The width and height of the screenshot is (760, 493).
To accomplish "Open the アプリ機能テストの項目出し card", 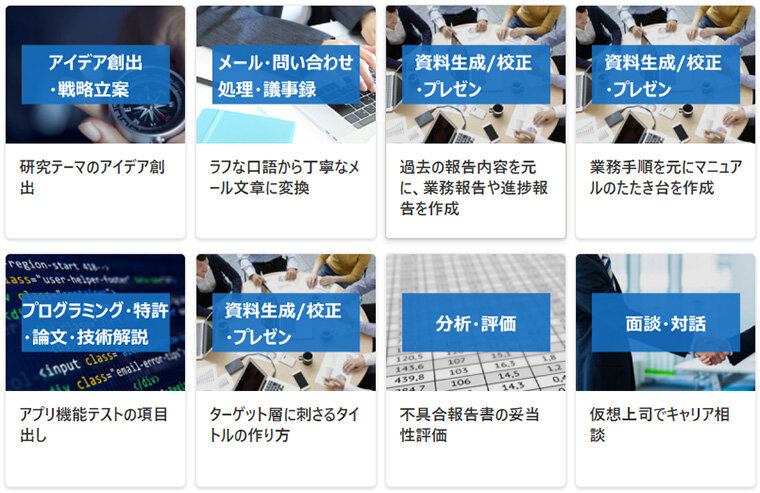I will tap(95, 424).
